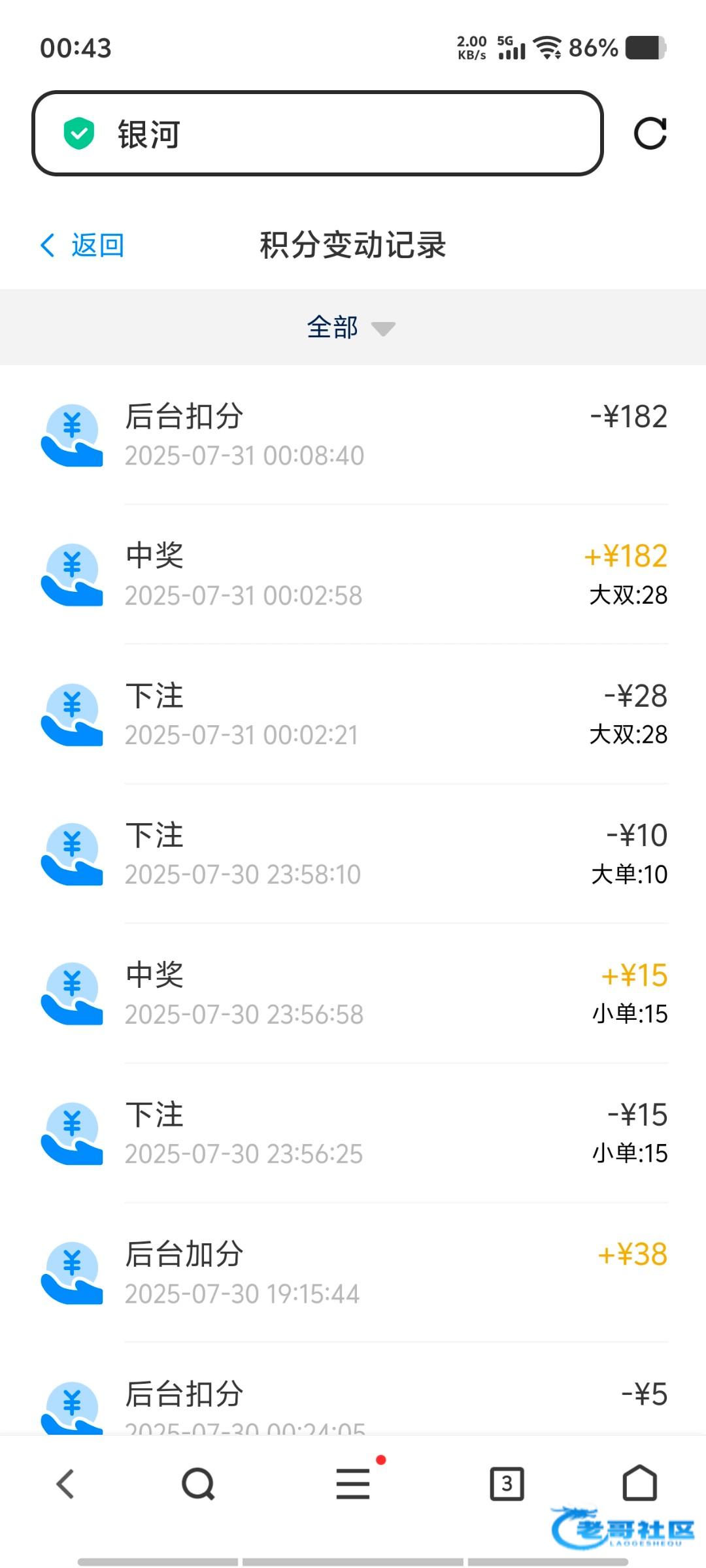Open the browser menu
Screen dimensions: 706x1568
(x=353, y=1484)
